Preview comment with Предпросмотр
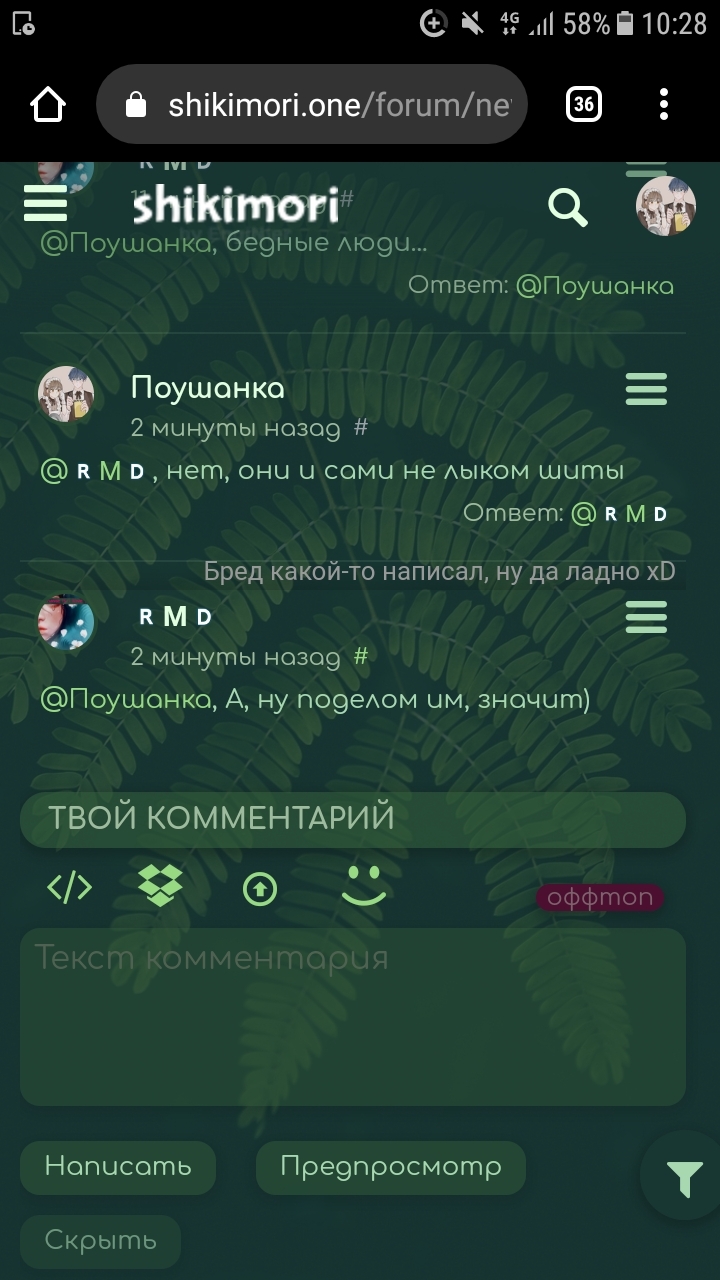Image resolution: width=720 pixels, height=1280 pixels. 390,1167
